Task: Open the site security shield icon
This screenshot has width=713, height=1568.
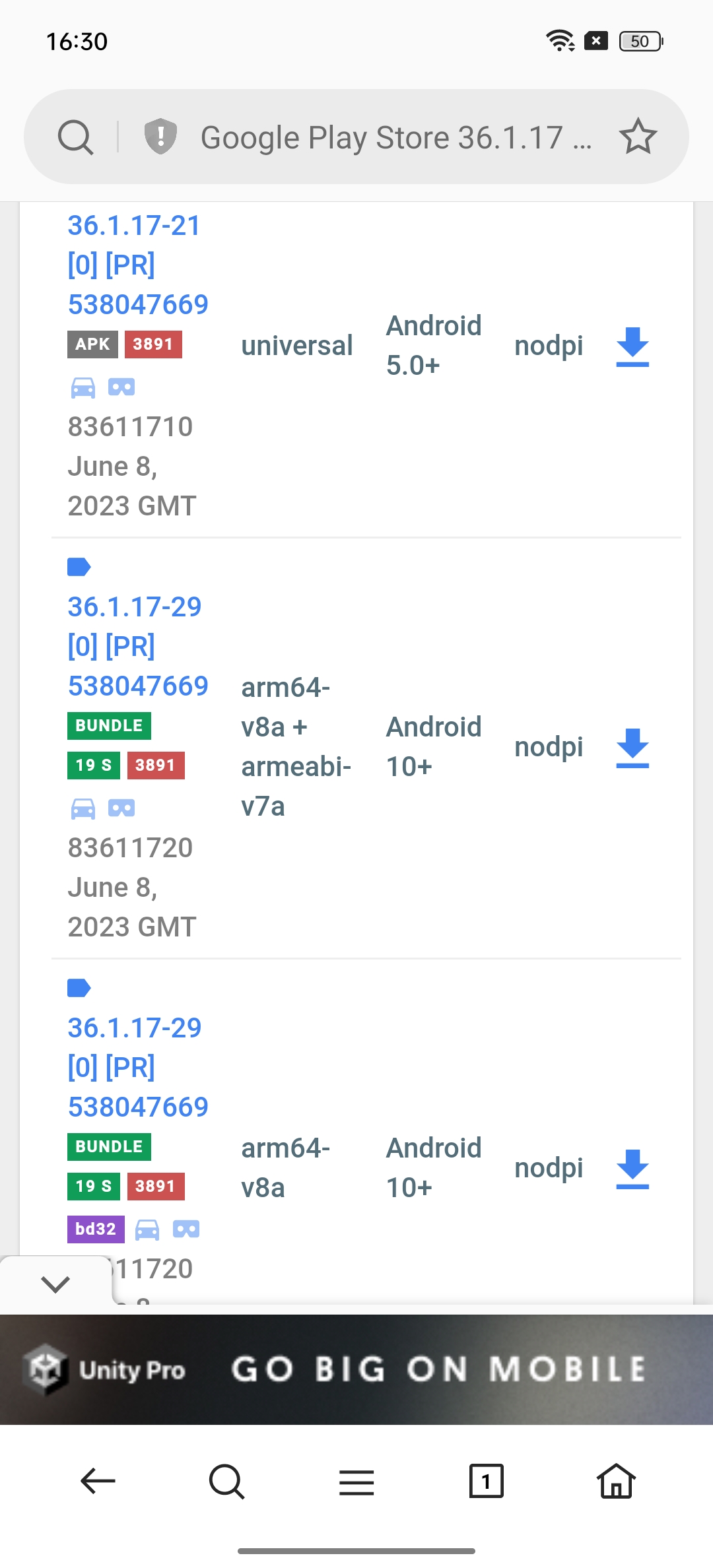Action: (x=160, y=137)
